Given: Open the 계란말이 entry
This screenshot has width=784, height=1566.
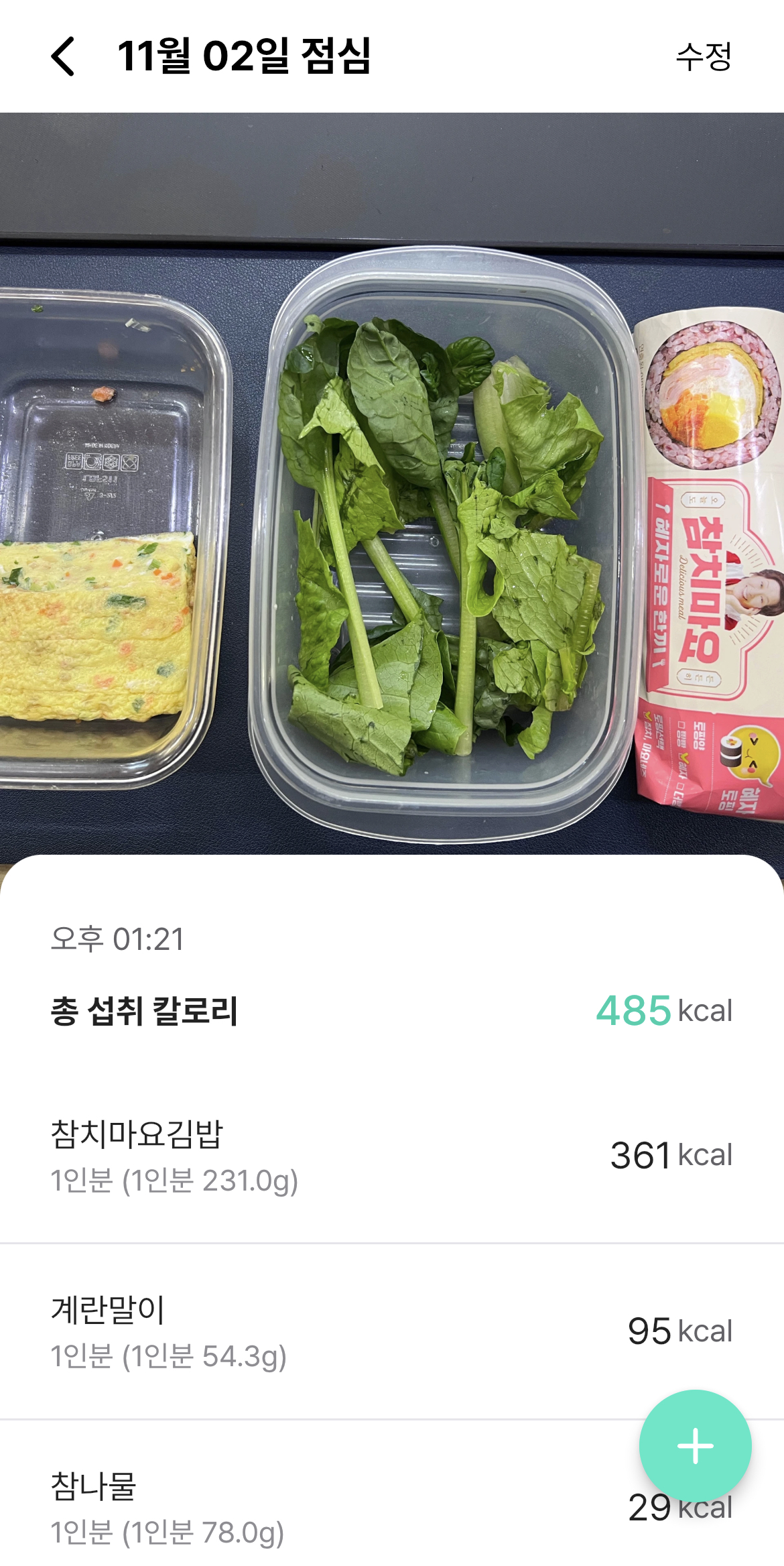Looking at the screenshot, I should coord(392,1331).
